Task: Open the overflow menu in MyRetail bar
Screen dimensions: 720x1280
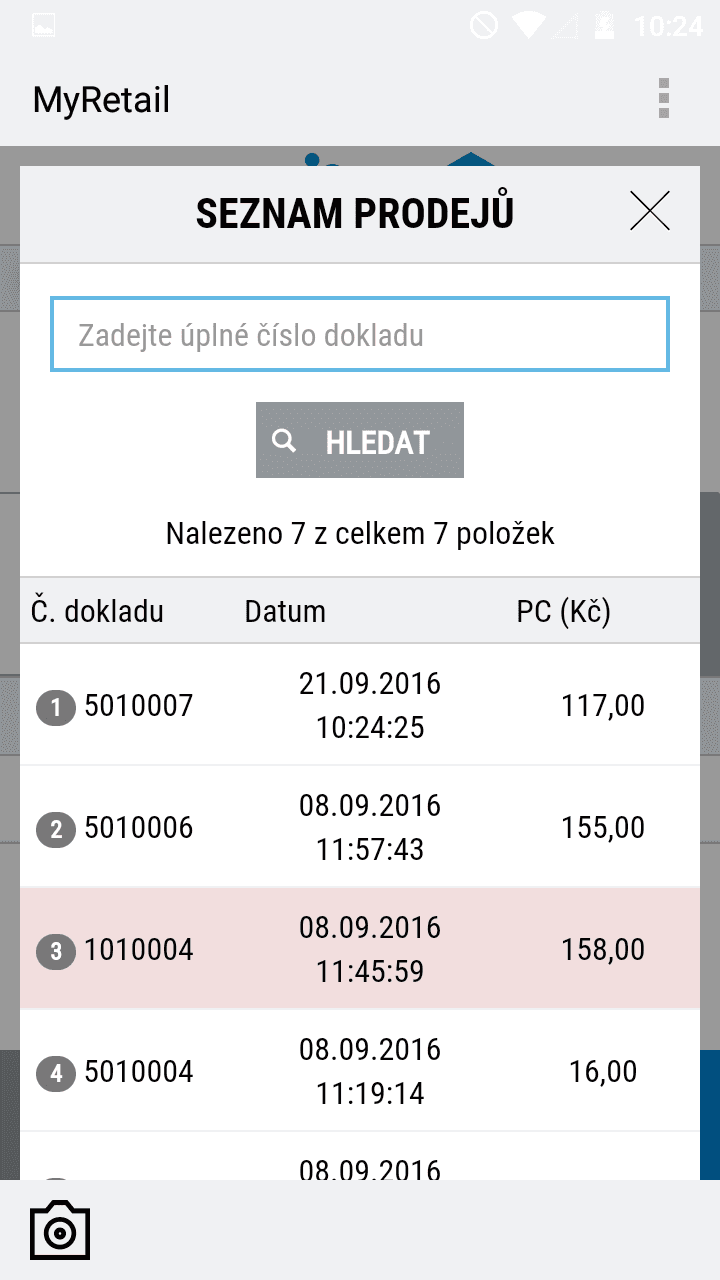Action: click(x=663, y=99)
